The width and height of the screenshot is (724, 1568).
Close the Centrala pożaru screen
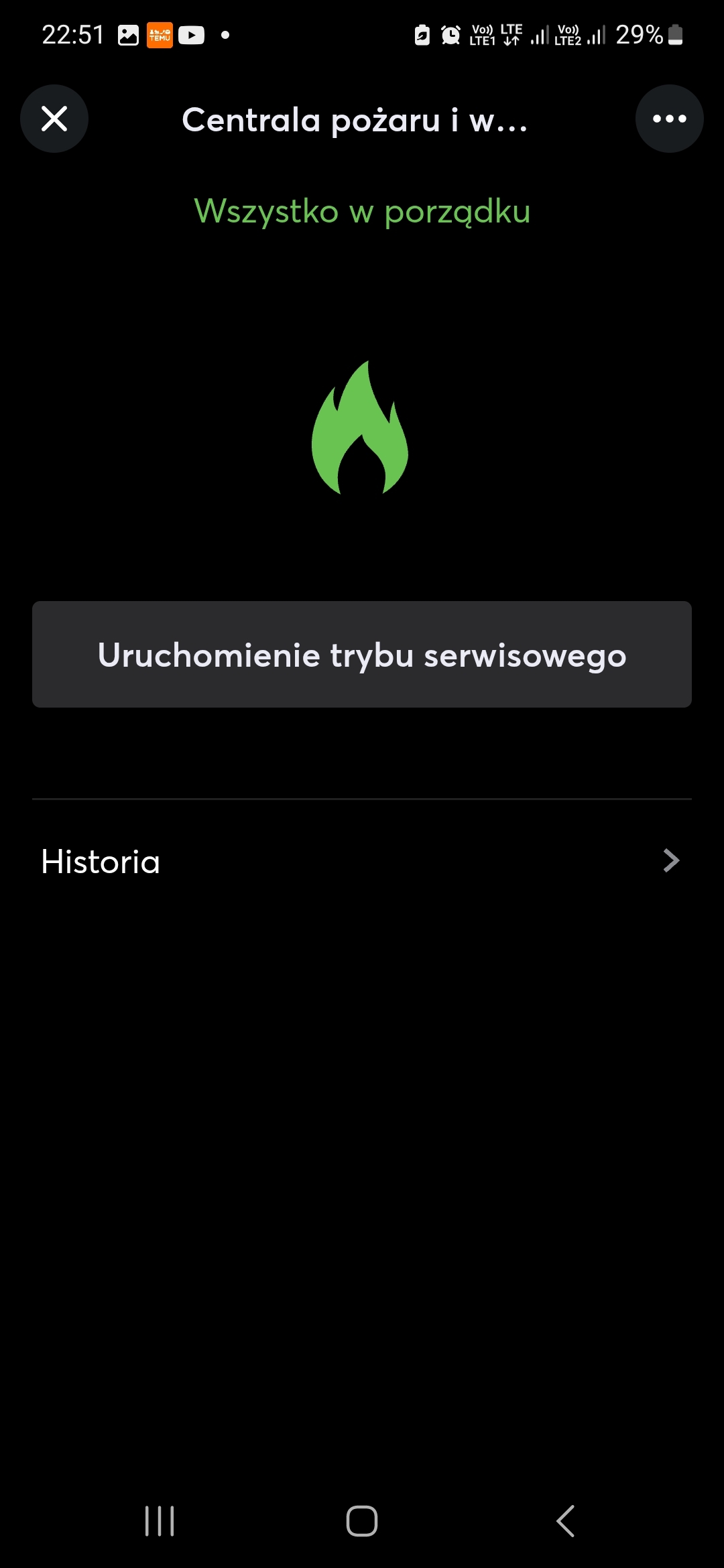54,119
